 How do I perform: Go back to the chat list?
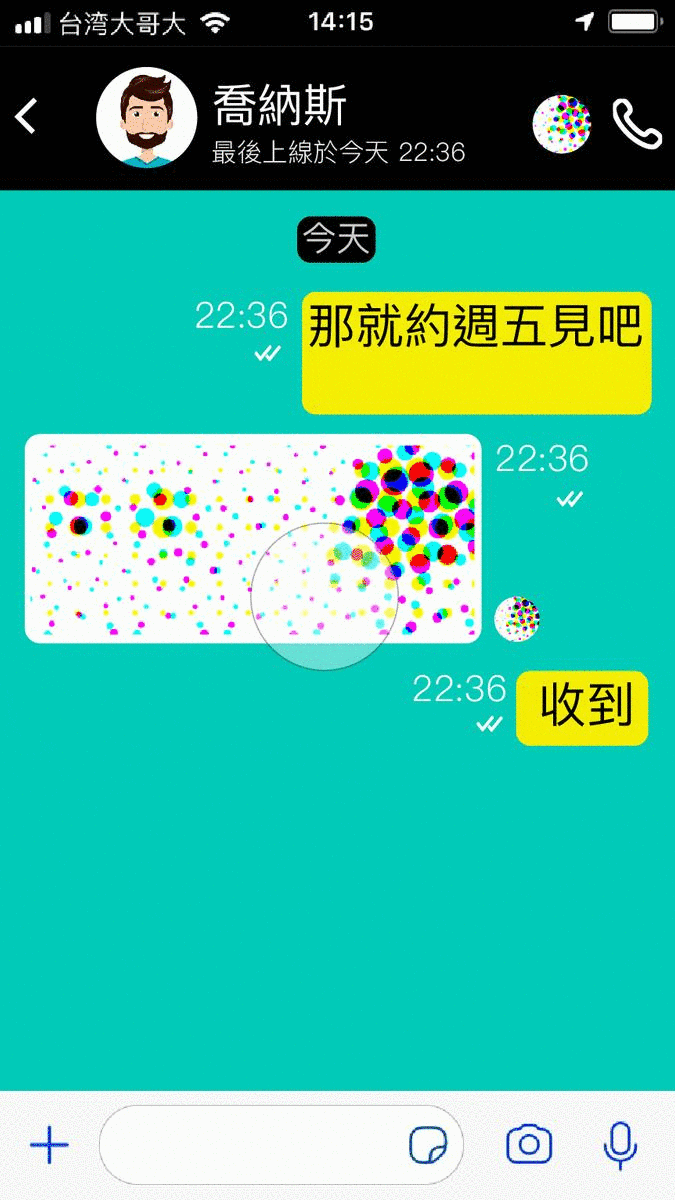[27, 117]
